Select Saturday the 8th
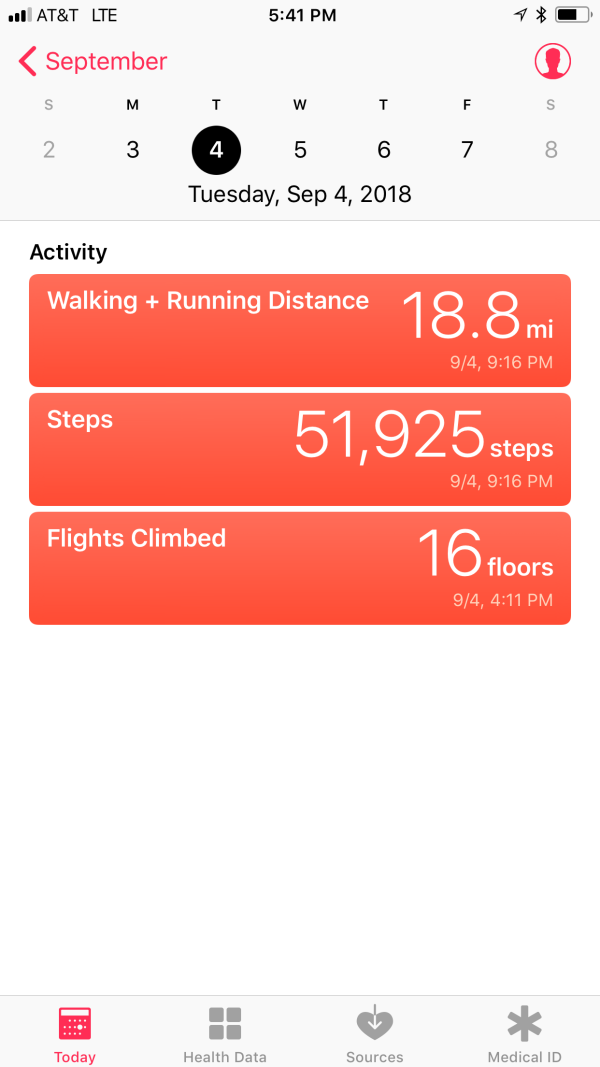 click(x=551, y=151)
